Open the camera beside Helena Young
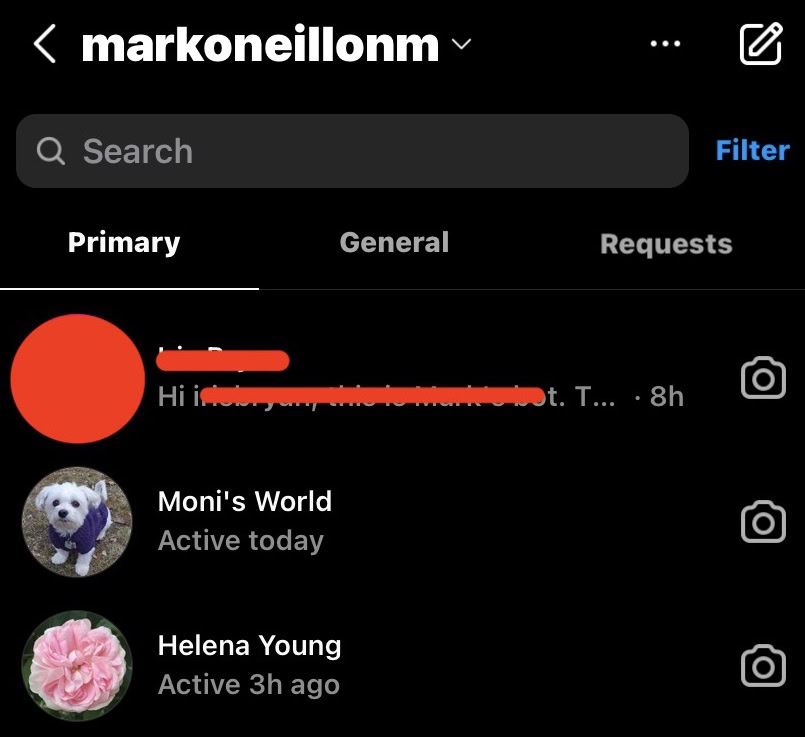Image resolution: width=805 pixels, height=737 pixels. [762, 666]
